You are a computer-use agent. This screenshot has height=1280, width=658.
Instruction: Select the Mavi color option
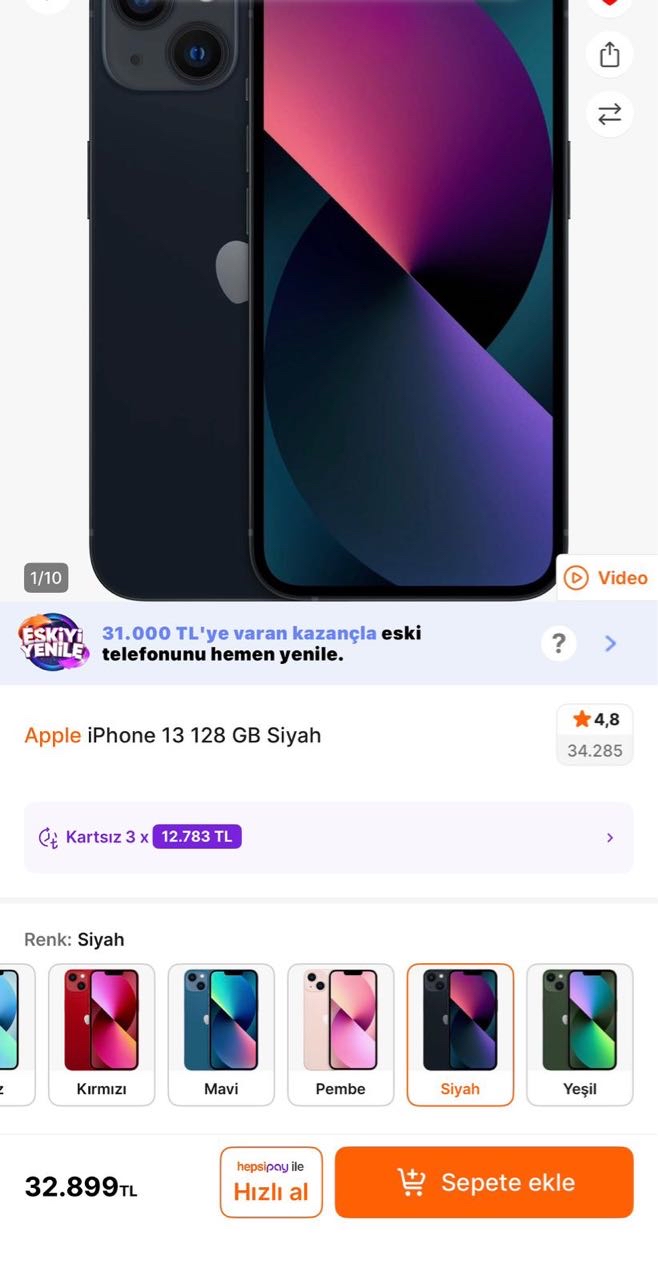tap(221, 1034)
